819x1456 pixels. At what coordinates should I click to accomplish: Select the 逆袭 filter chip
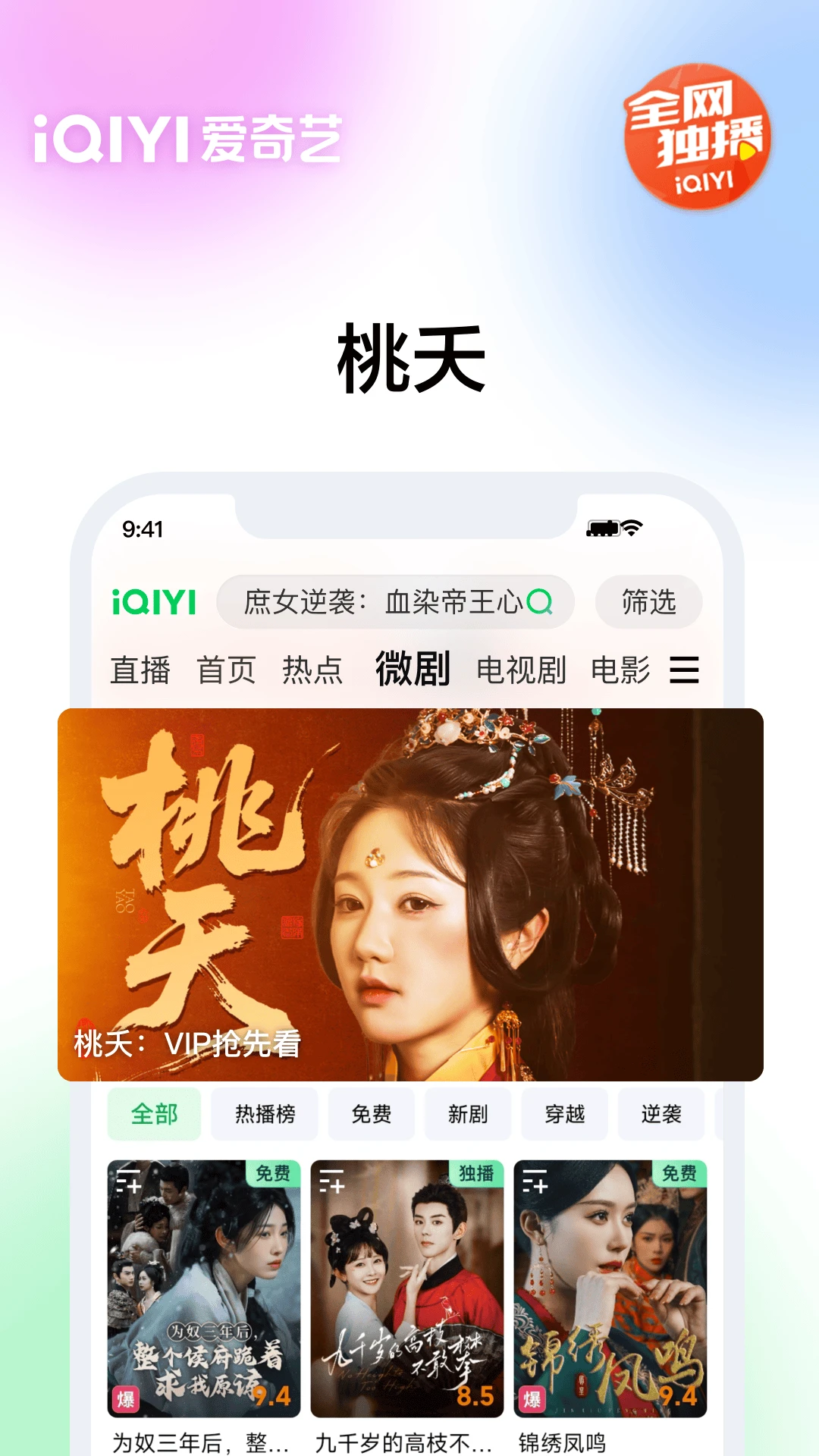click(x=661, y=1114)
